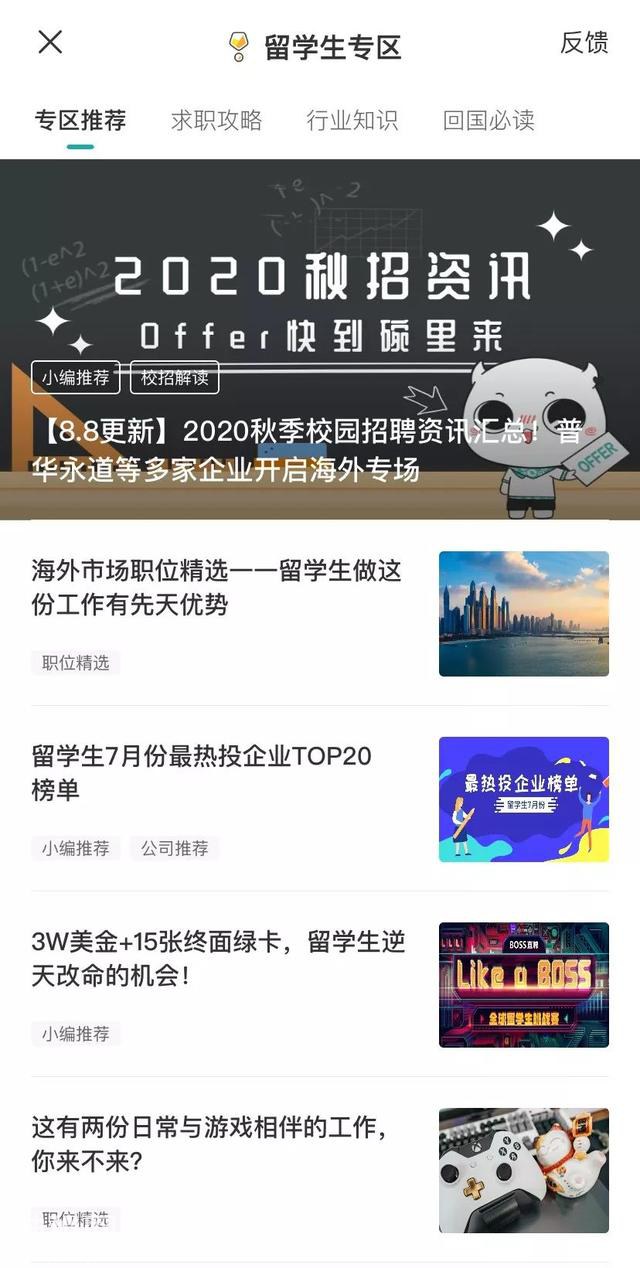Open 反馈 feedback
Screen dimensions: 640x1268
pyautogui.click(x=584, y=43)
